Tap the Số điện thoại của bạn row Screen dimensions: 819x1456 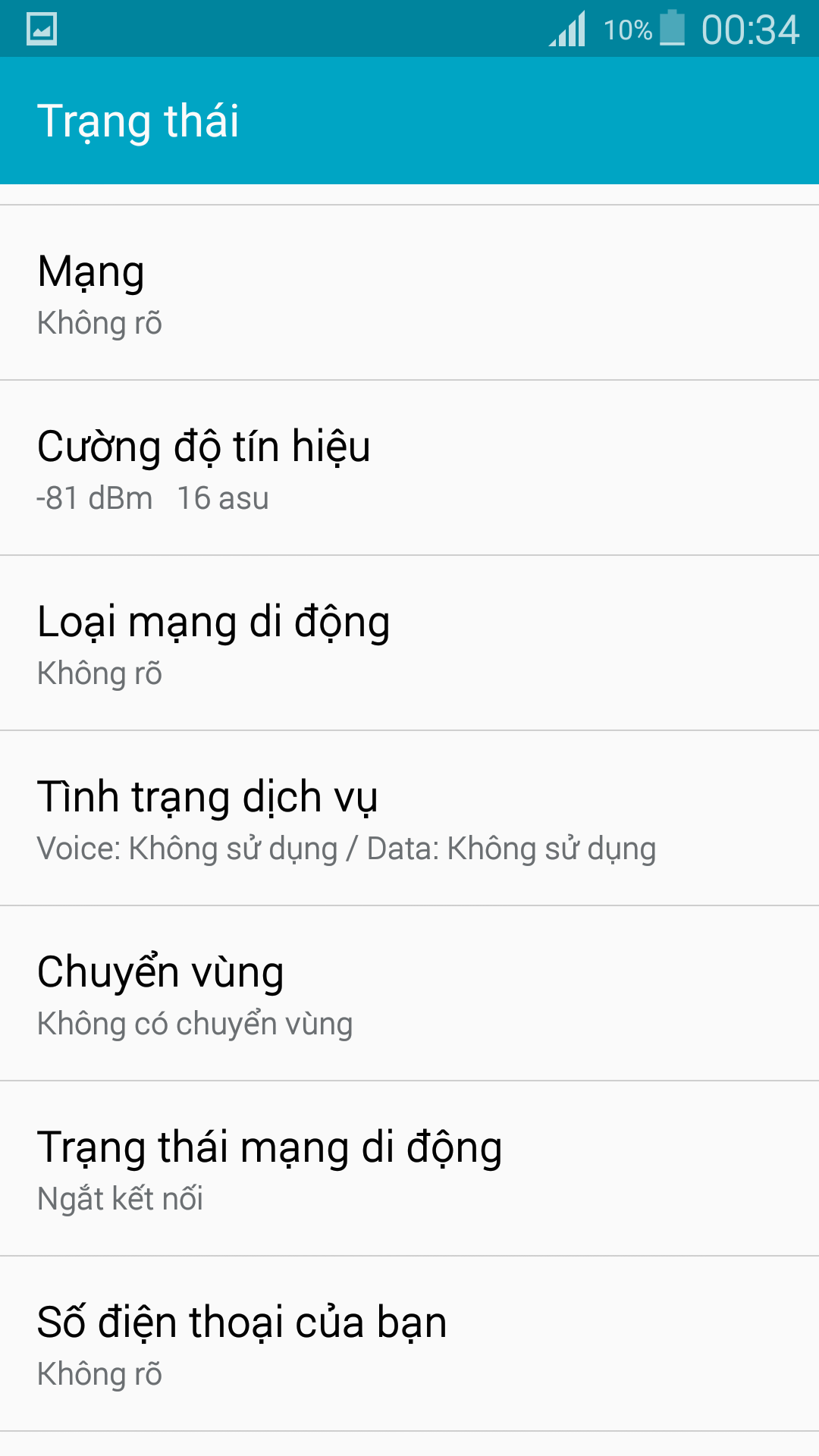(409, 1344)
